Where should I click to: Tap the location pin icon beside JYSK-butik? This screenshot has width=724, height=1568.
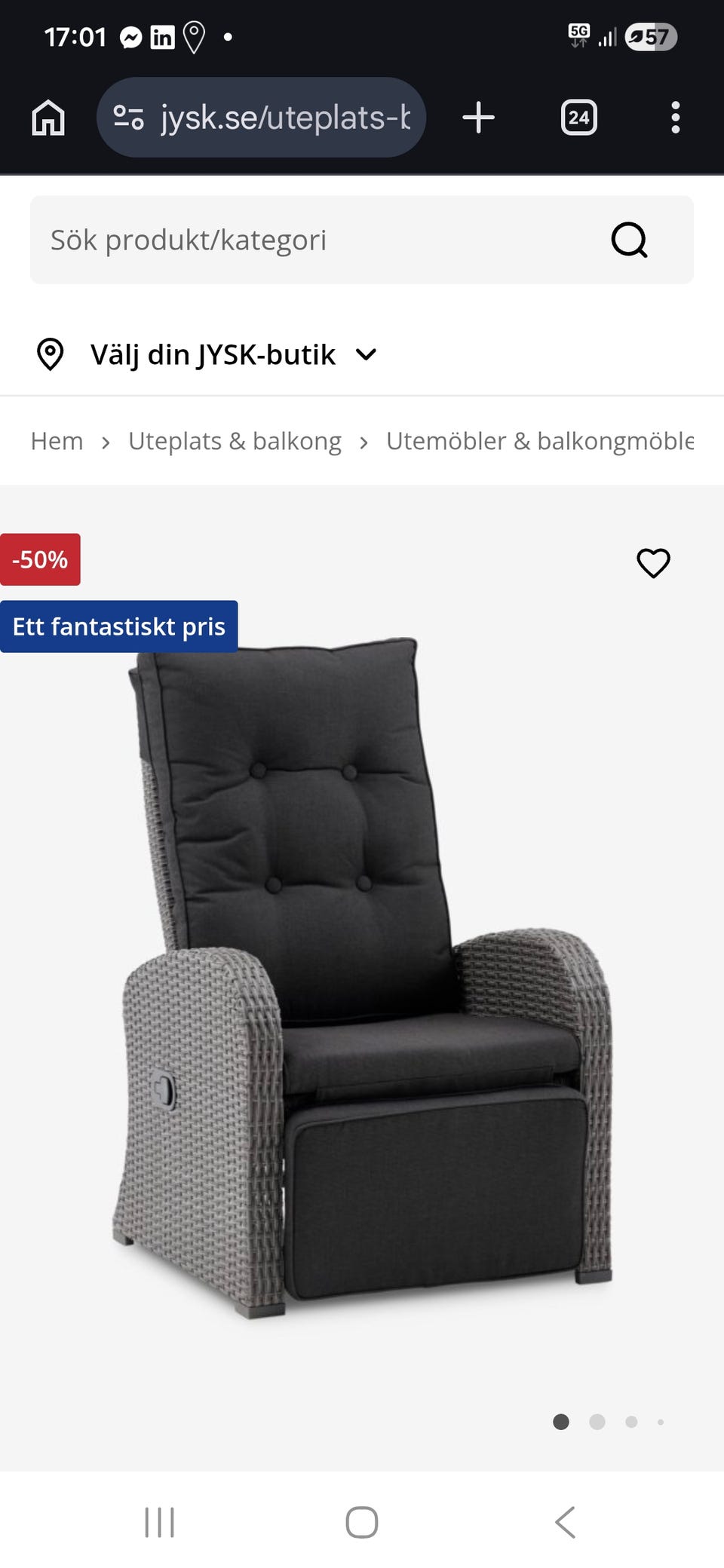click(50, 354)
